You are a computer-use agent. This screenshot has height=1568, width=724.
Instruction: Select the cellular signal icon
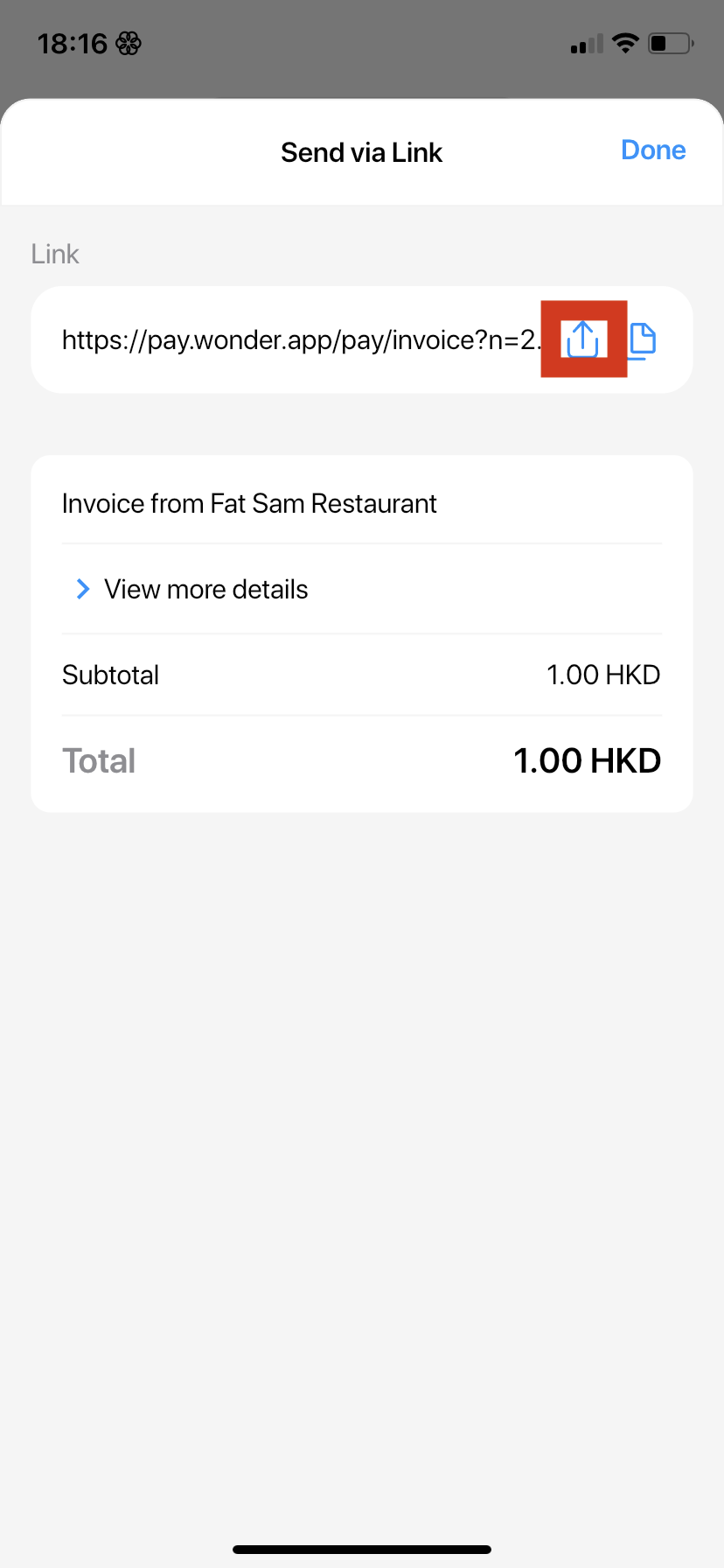[x=584, y=44]
